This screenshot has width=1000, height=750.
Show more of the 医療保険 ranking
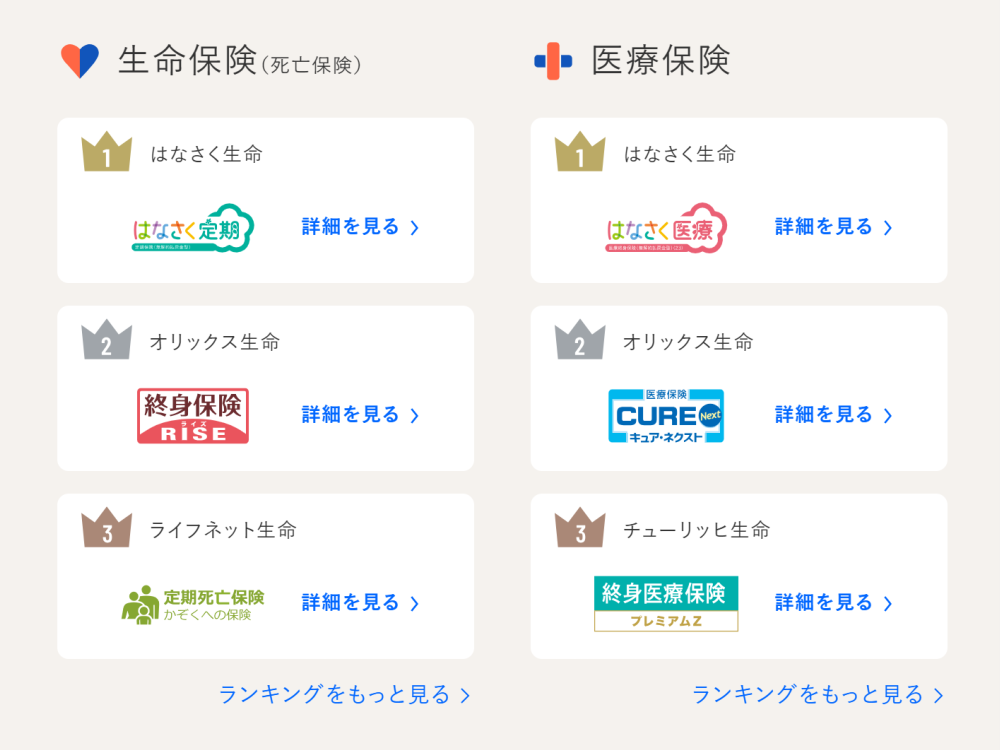pos(817,695)
